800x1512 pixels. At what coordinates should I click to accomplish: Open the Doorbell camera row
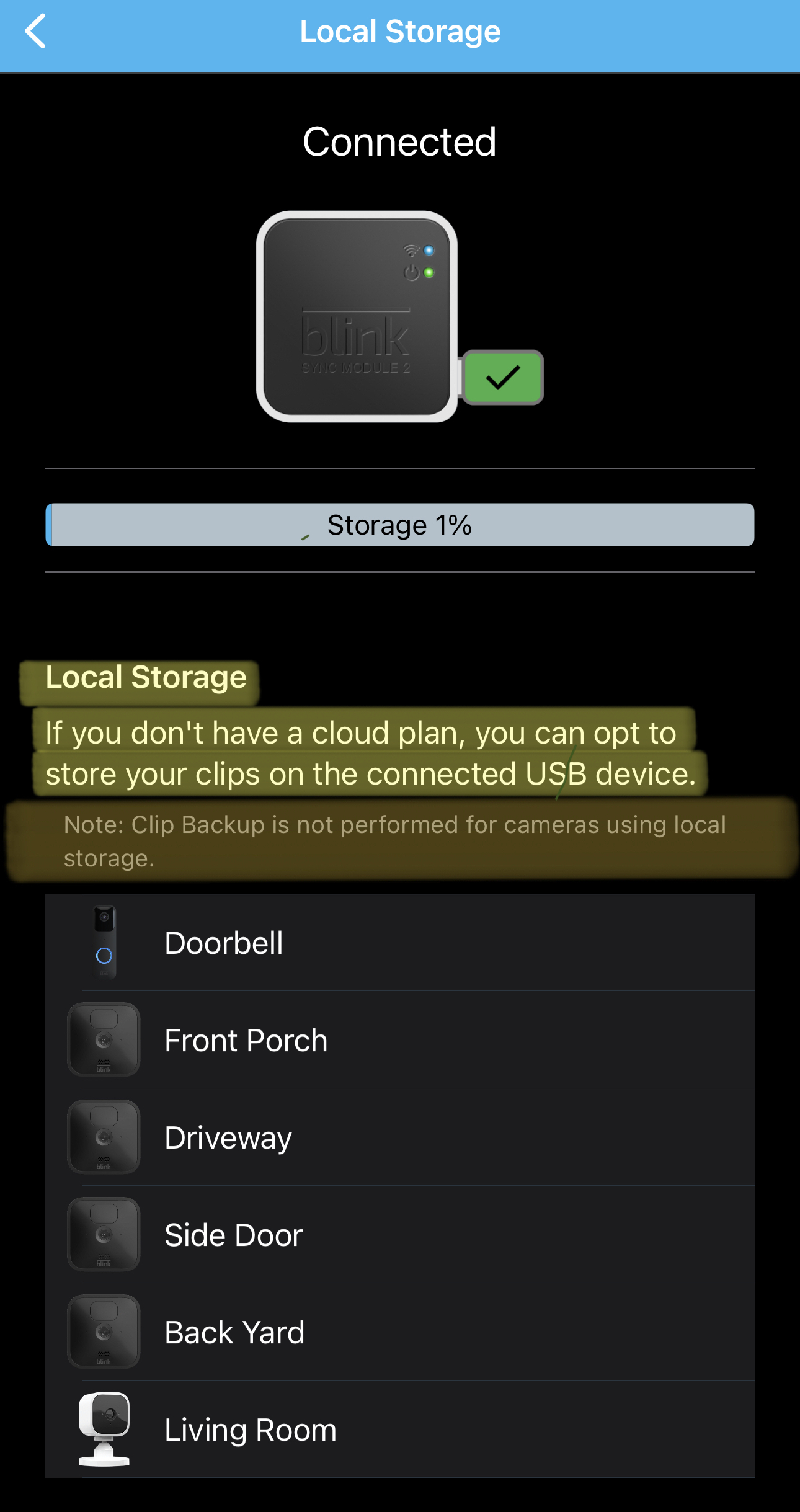point(399,943)
